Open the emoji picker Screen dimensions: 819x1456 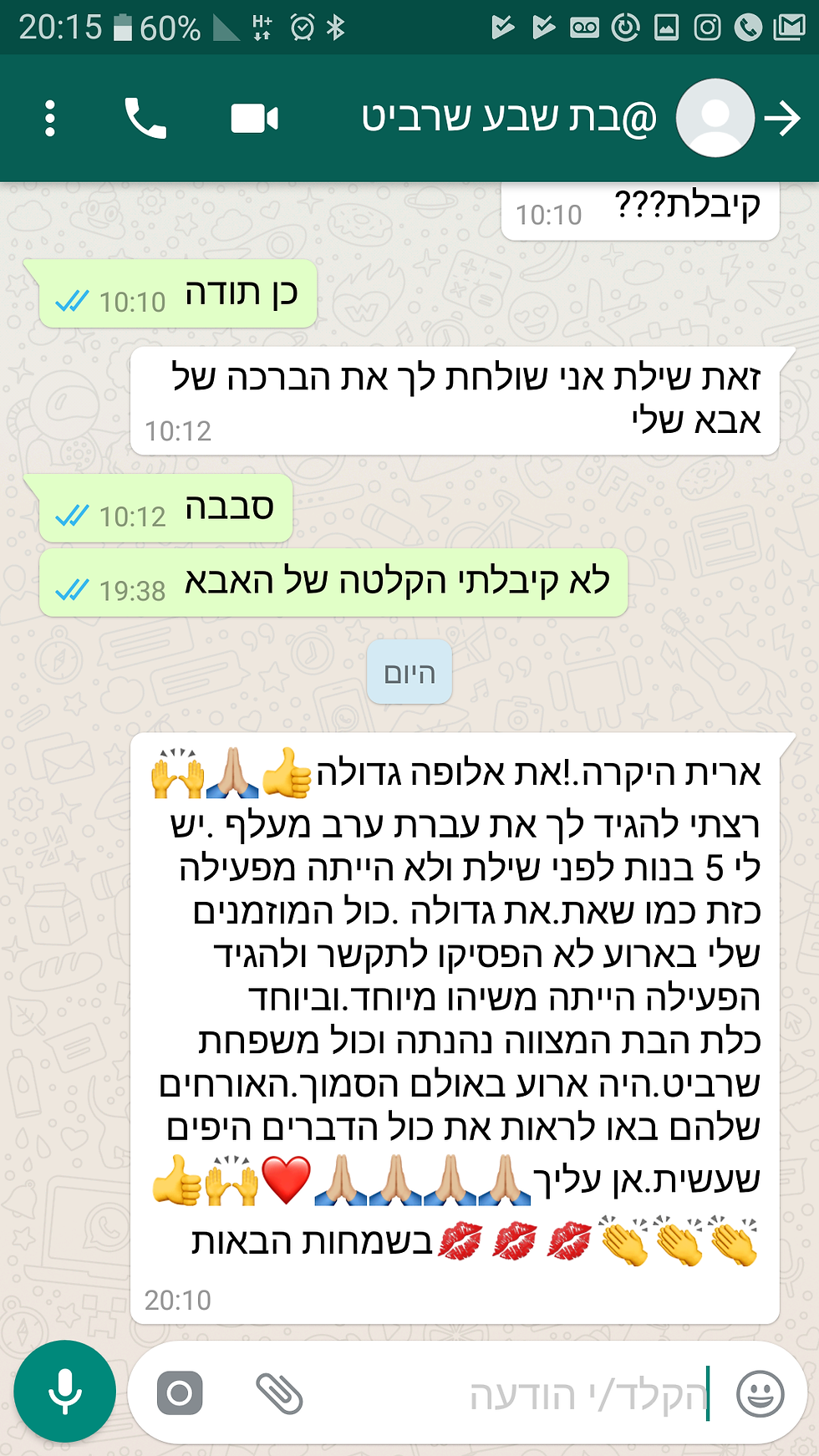(x=760, y=1393)
